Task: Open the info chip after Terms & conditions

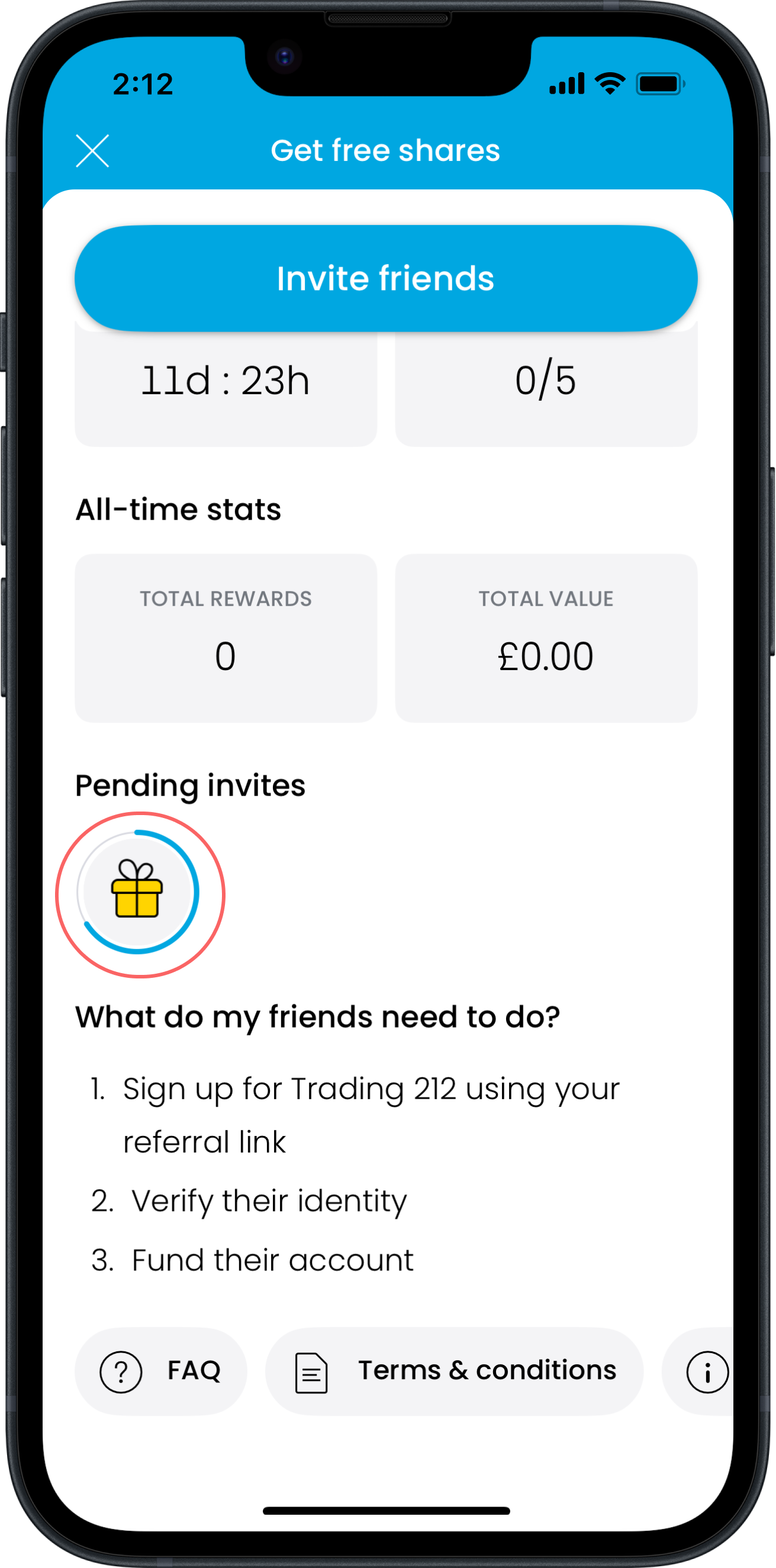Action: tap(706, 1372)
